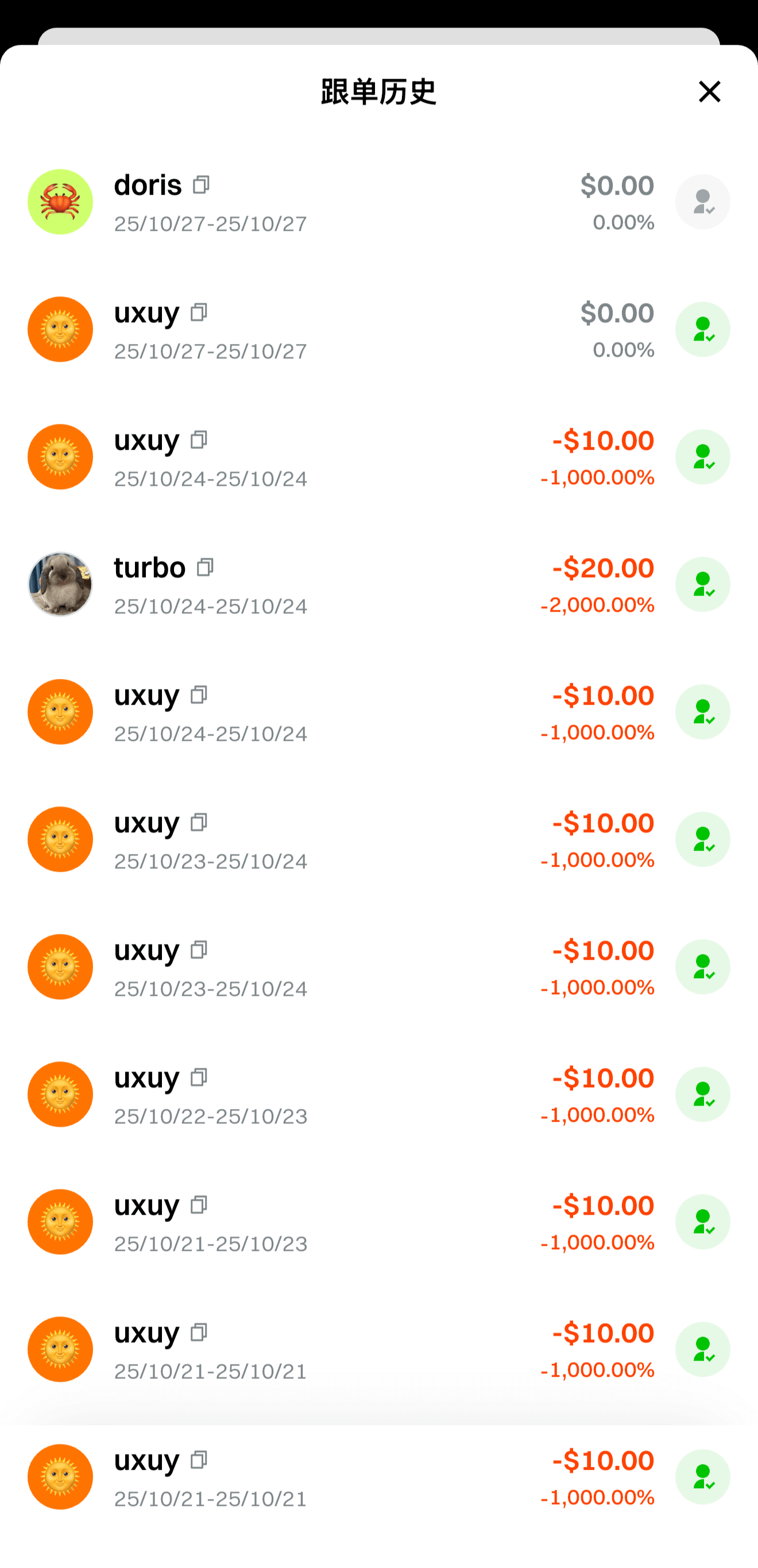Open turbo's rabbit avatar picture
The width and height of the screenshot is (758, 1568).
tap(60, 584)
